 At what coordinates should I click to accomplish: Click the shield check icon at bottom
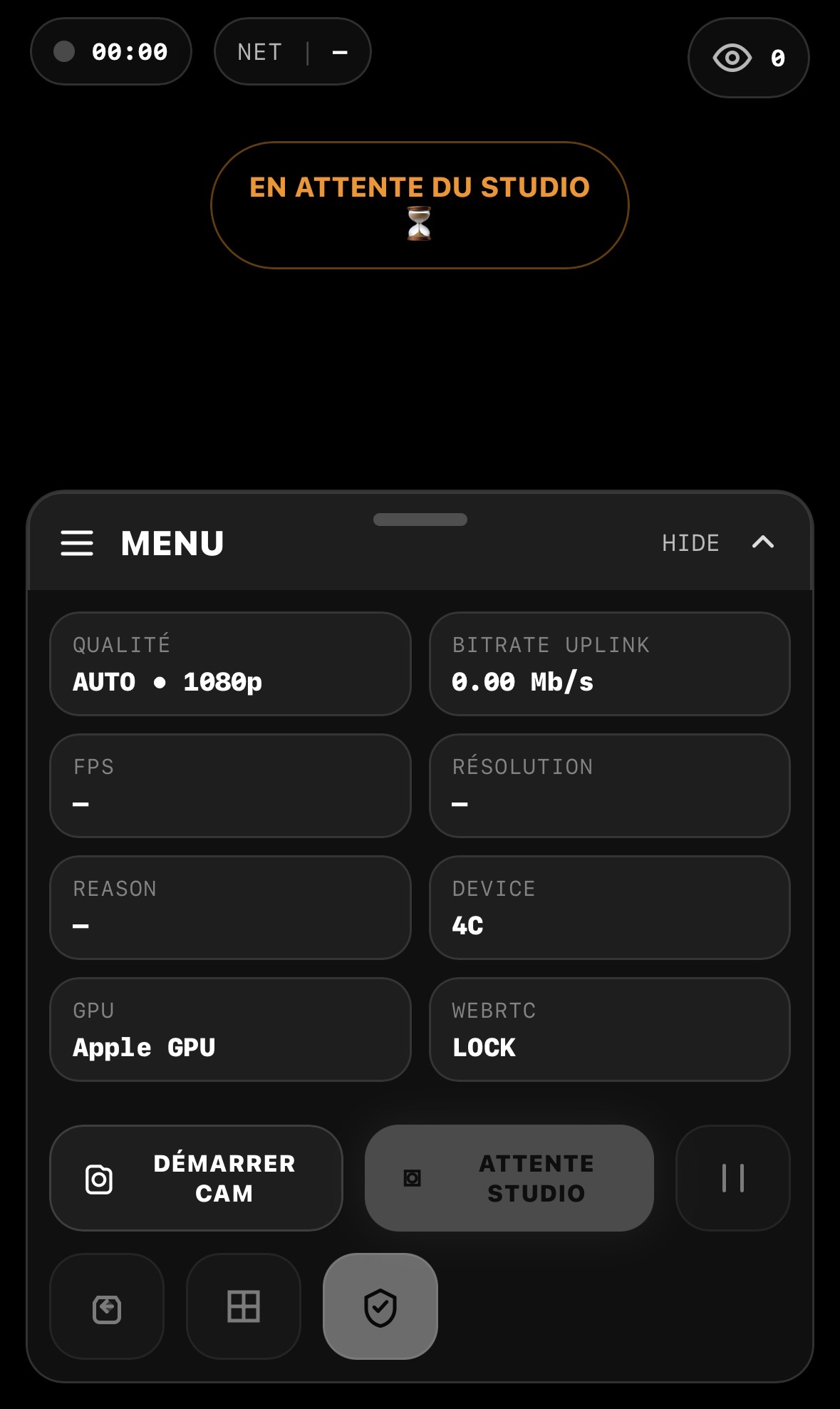(380, 1306)
